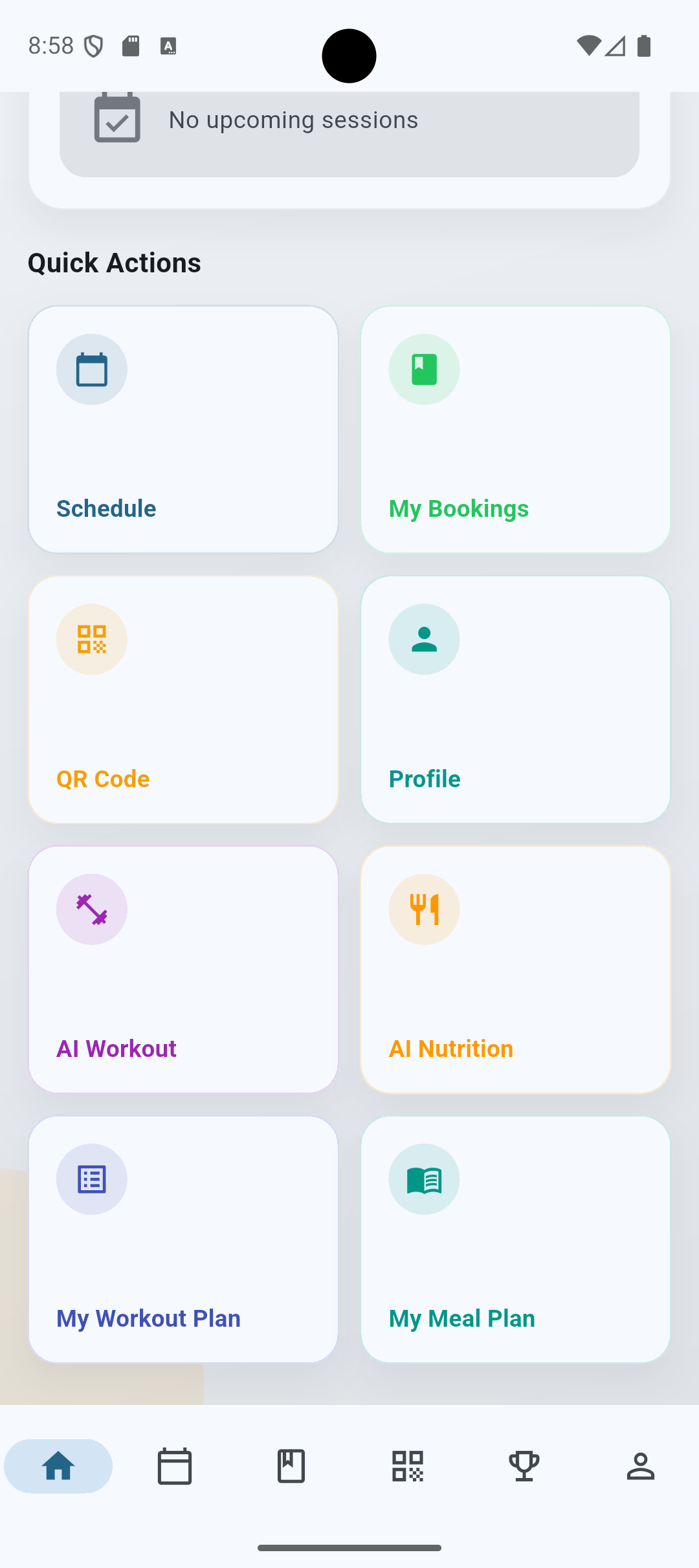
Task: Launch the AI Nutrition card
Action: [515, 969]
